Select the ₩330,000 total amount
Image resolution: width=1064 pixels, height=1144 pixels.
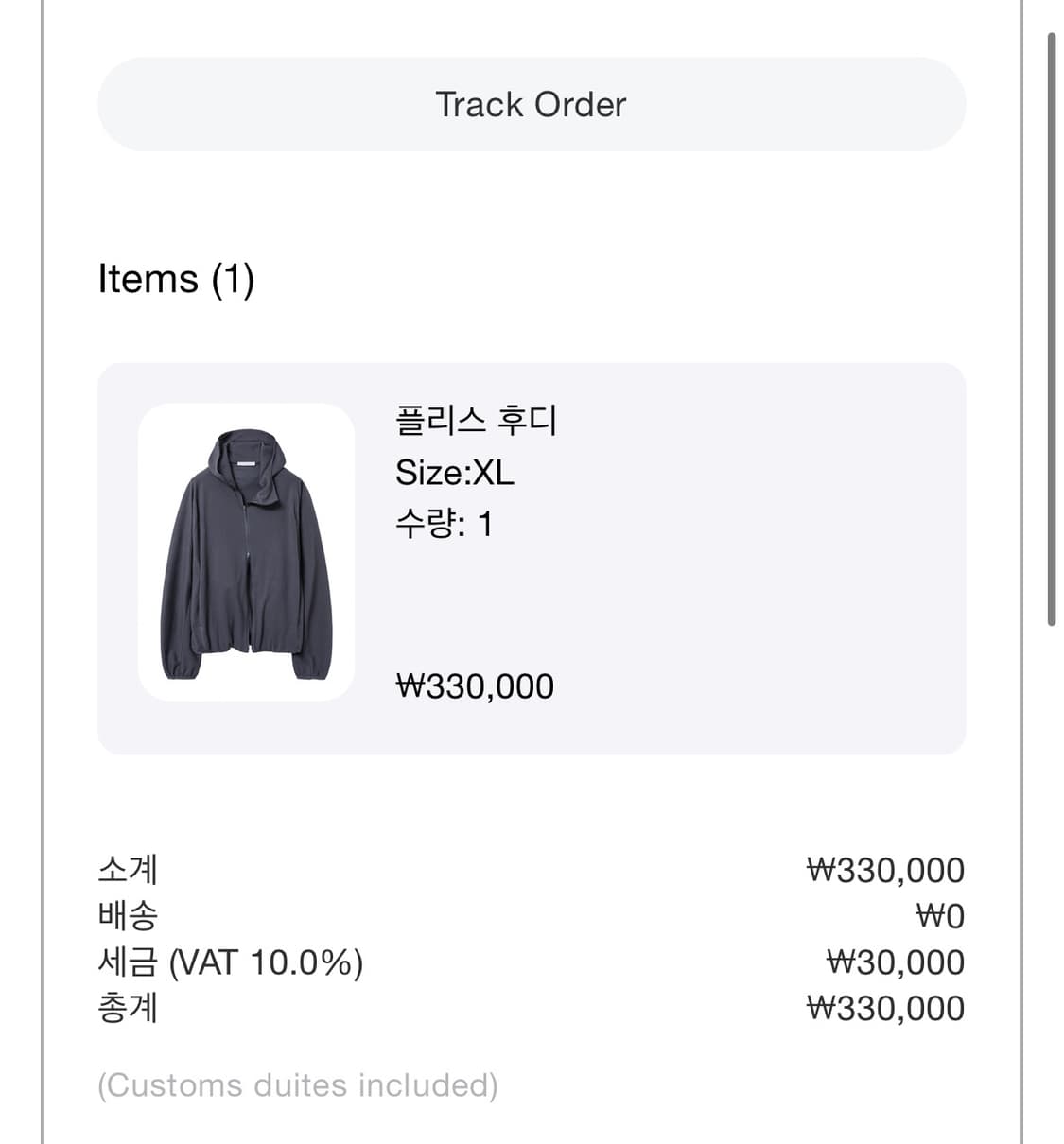886,1009
